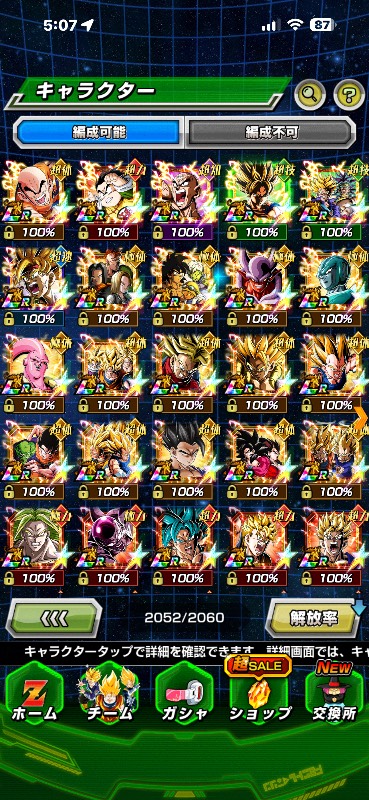Image resolution: width=369 pixels, height=800 pixels.
Task: Open the magnifying glass search icon
Action: pyautogui.click(x=310, y=94)
